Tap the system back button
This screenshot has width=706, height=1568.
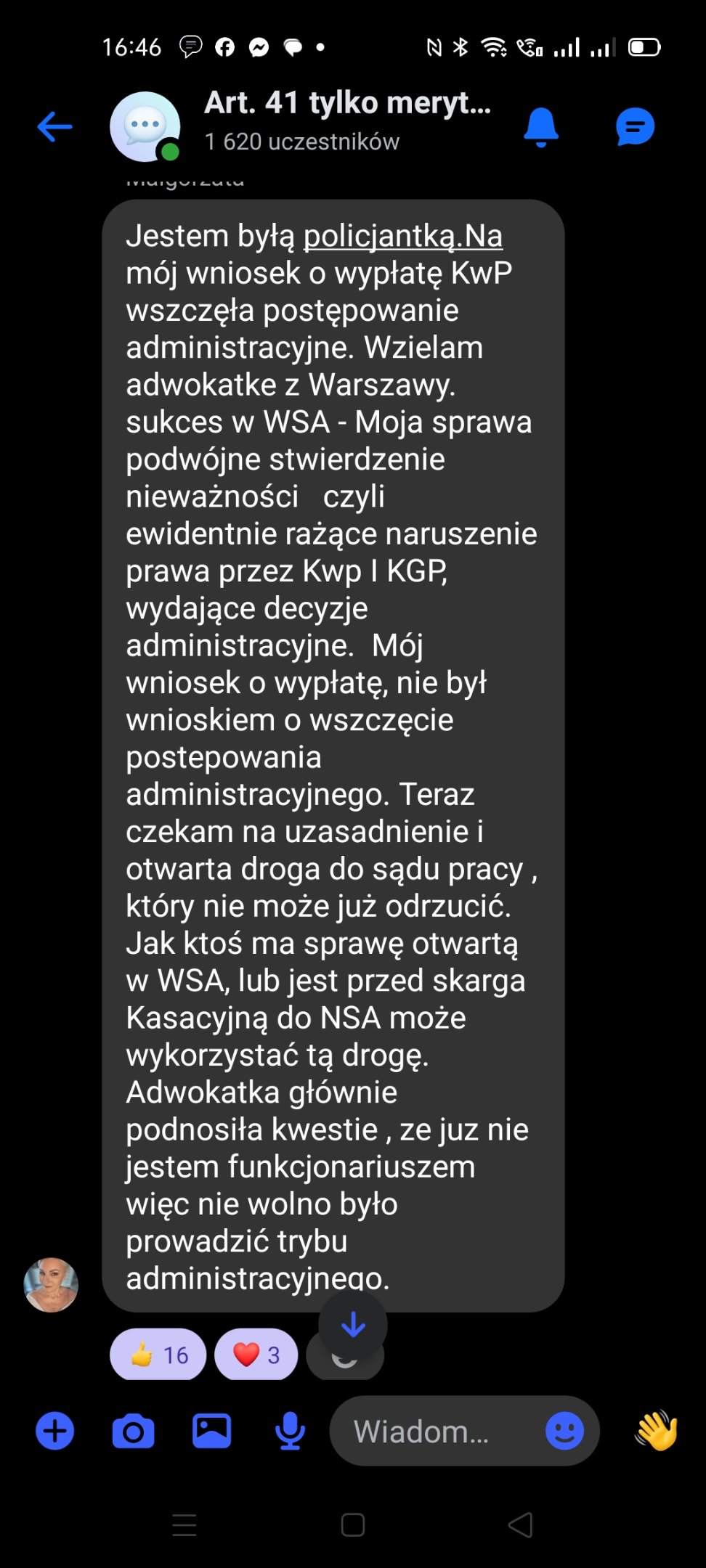[520, 1525]
